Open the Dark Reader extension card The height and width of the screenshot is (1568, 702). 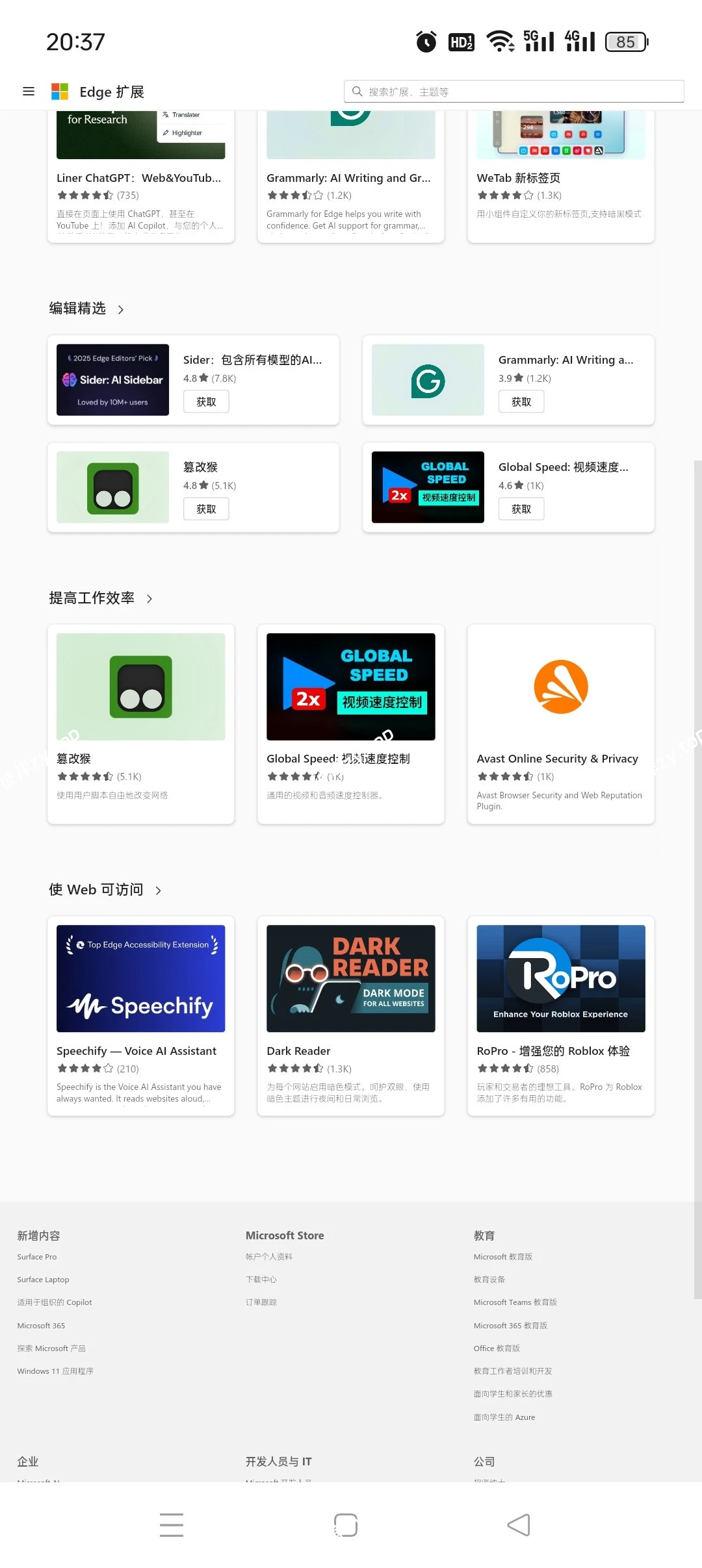point(350,1016)
